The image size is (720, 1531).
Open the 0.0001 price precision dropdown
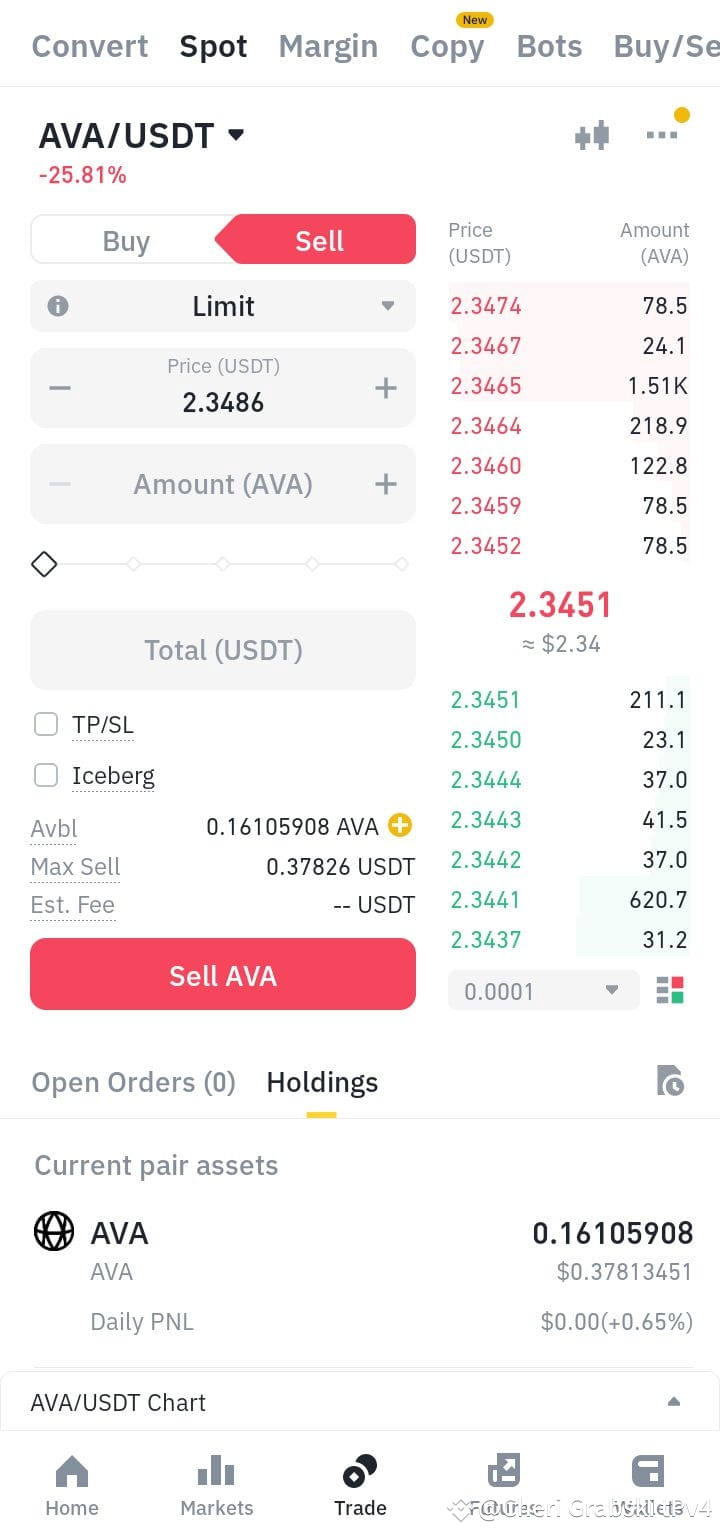pos(543,990)
